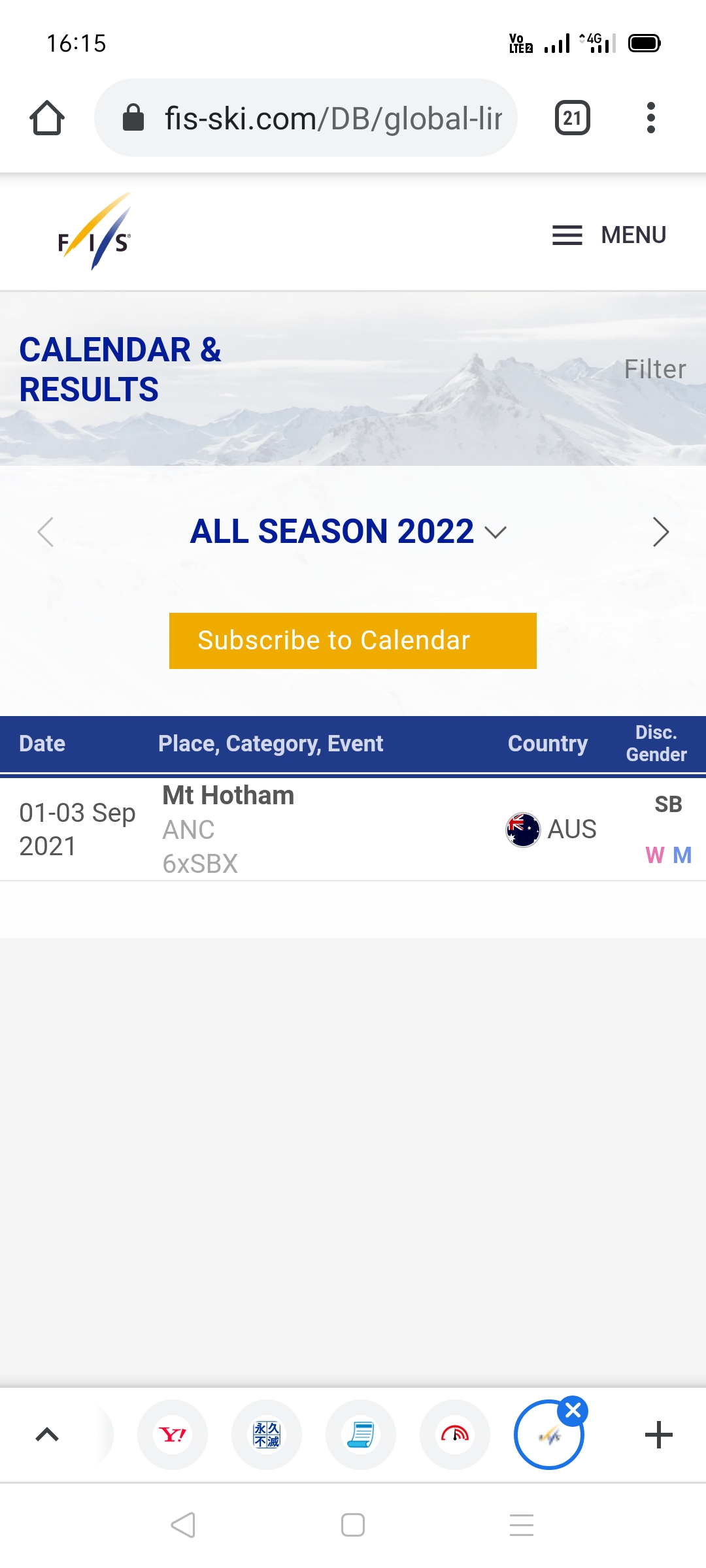Subscribe to Calendar
The width and height of the screenshot is (706, 1568).
[353, 641]
